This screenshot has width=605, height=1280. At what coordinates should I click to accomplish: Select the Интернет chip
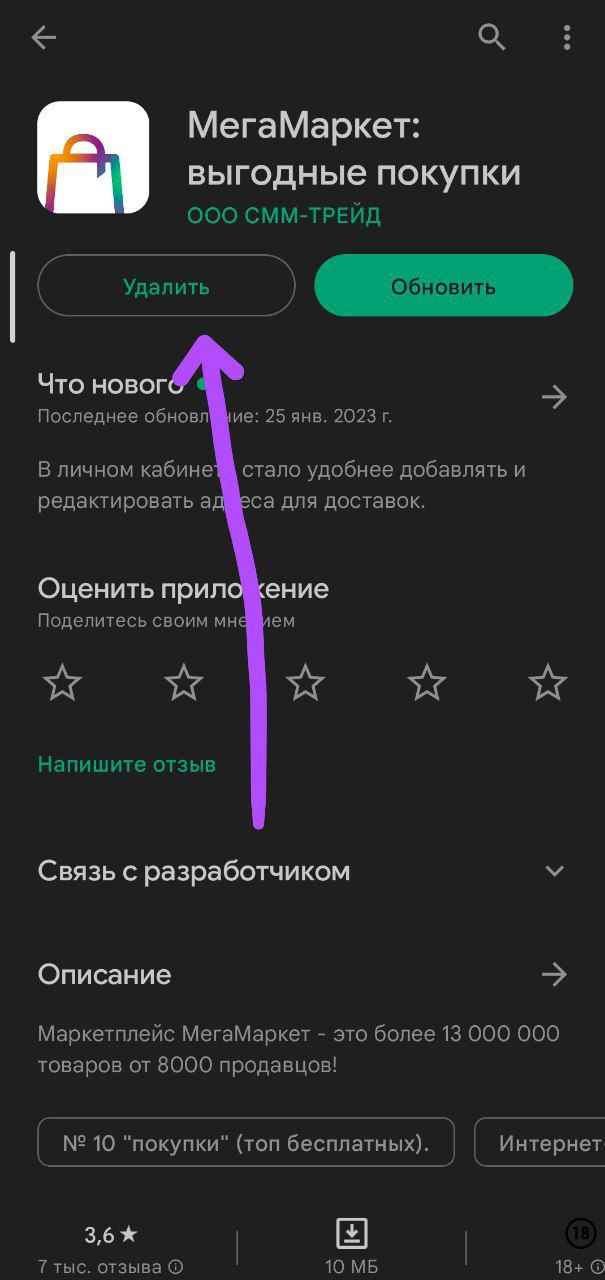(x=545, y=1143)
